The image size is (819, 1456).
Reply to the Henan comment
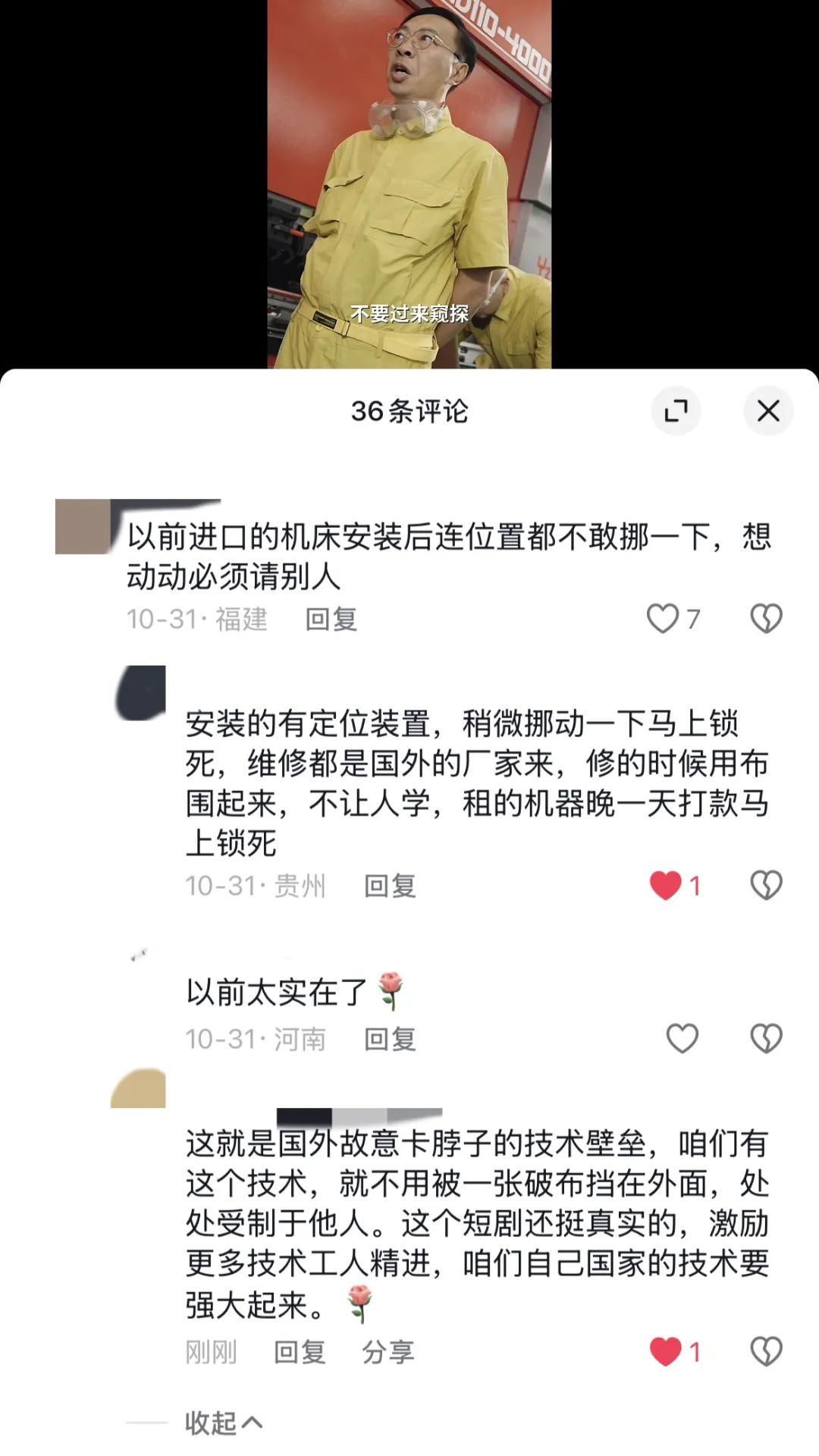tap(390, 1039)
